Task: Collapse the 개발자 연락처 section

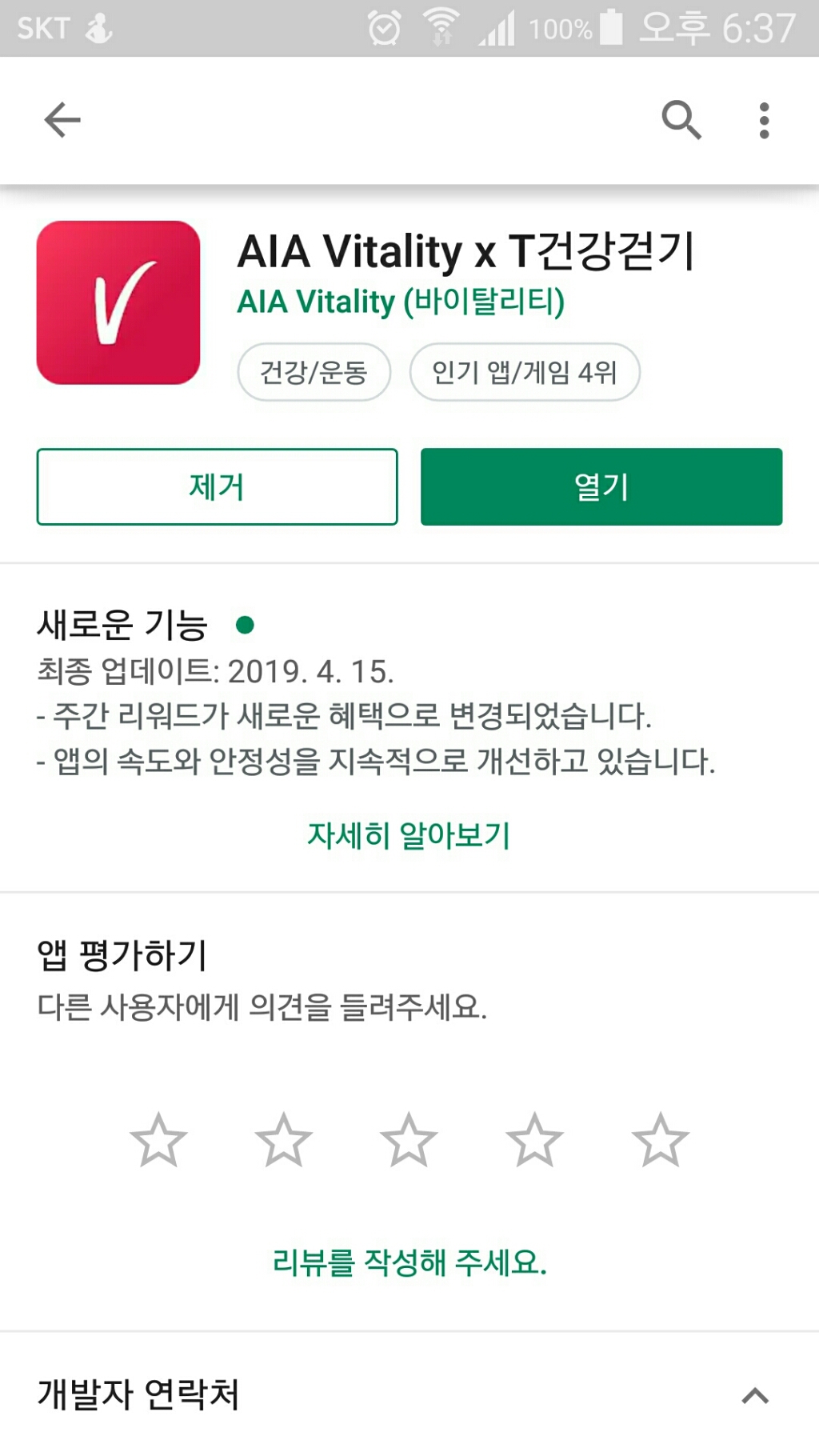Action: click(x=755, y=1396)
